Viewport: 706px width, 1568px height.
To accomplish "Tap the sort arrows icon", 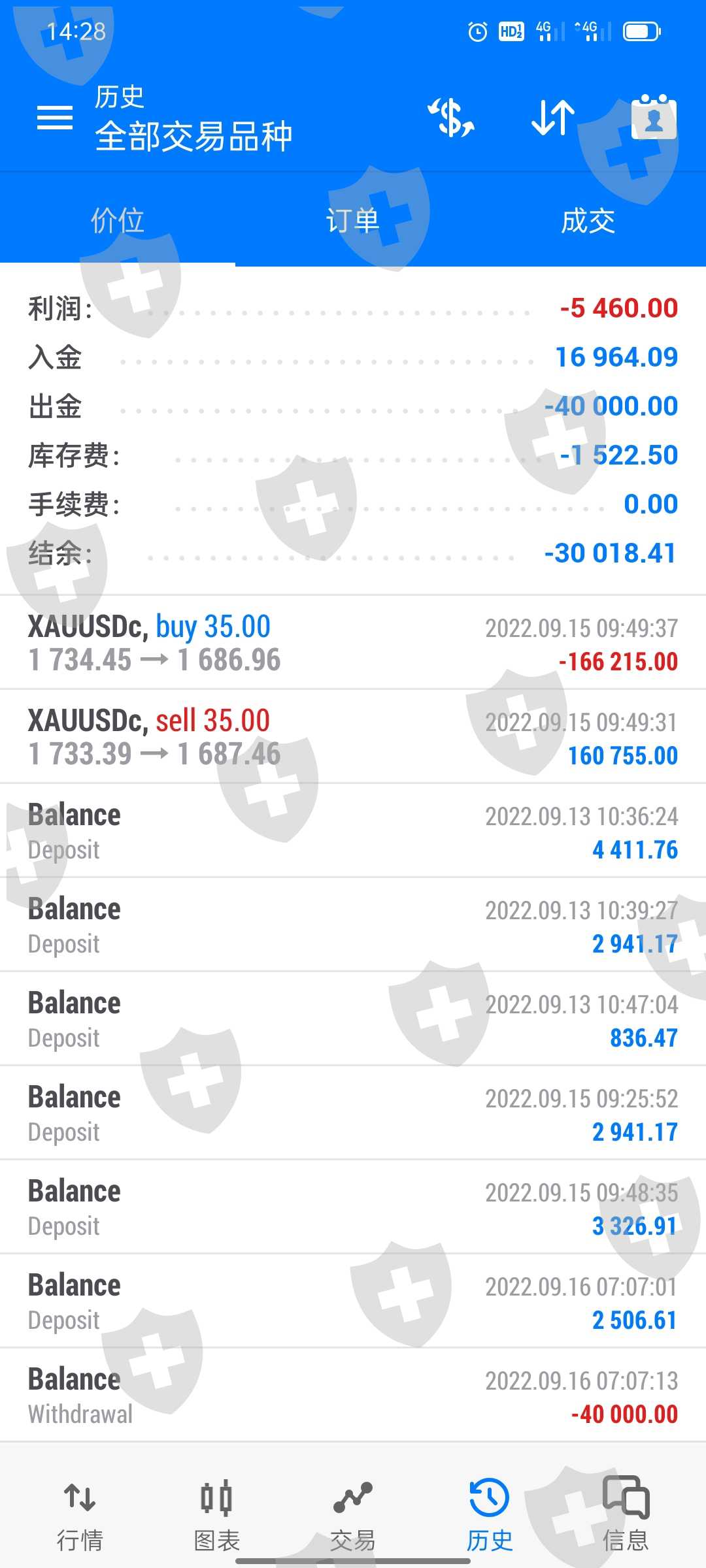I will (x=553, y=118).
